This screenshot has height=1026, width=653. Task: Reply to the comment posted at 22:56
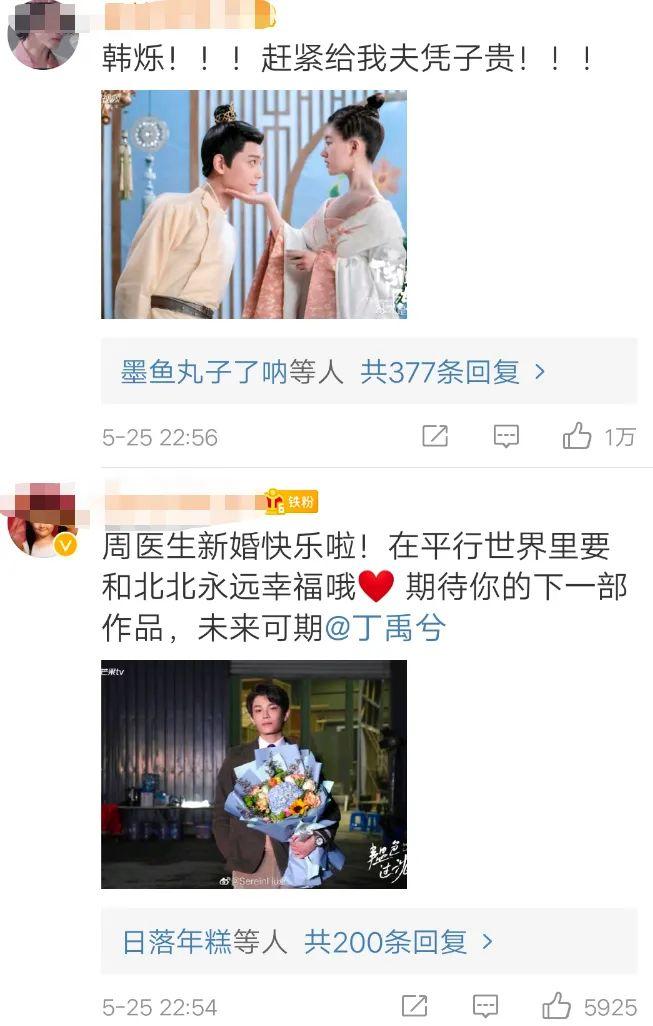[506, 436]
